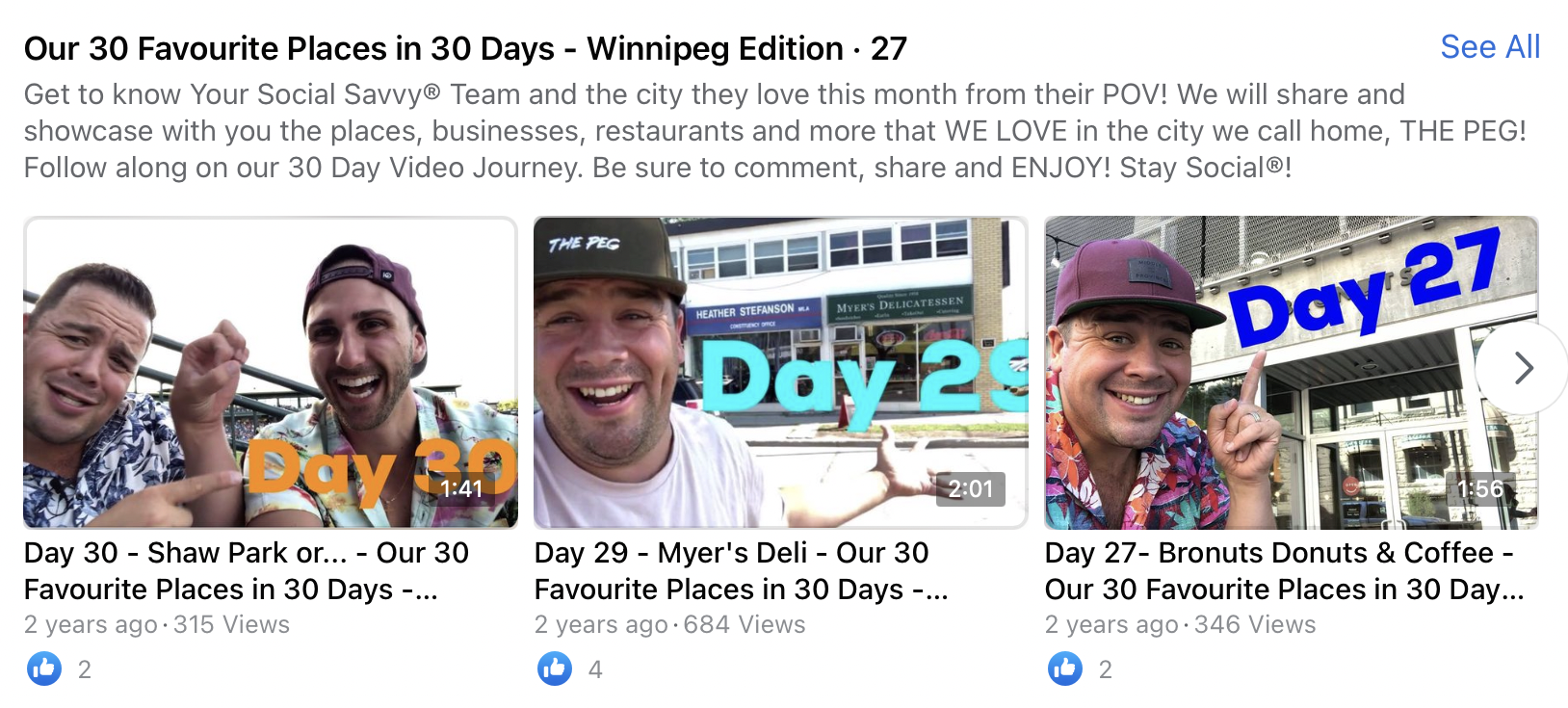The width and height of the screenshot is (1568, 708).
Task: Open the Day 30 Shaw Park title
Action: click(246, 570)
